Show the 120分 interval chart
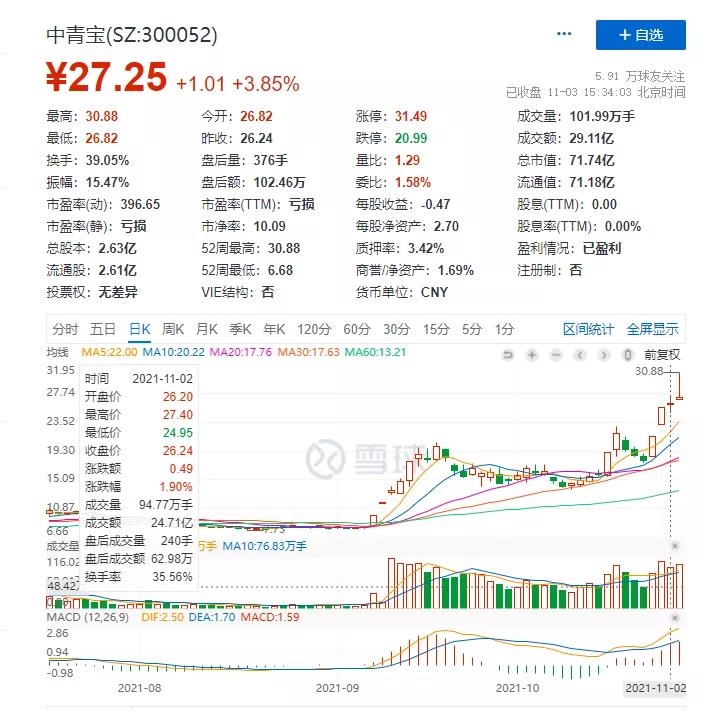 tap(314, 329)
